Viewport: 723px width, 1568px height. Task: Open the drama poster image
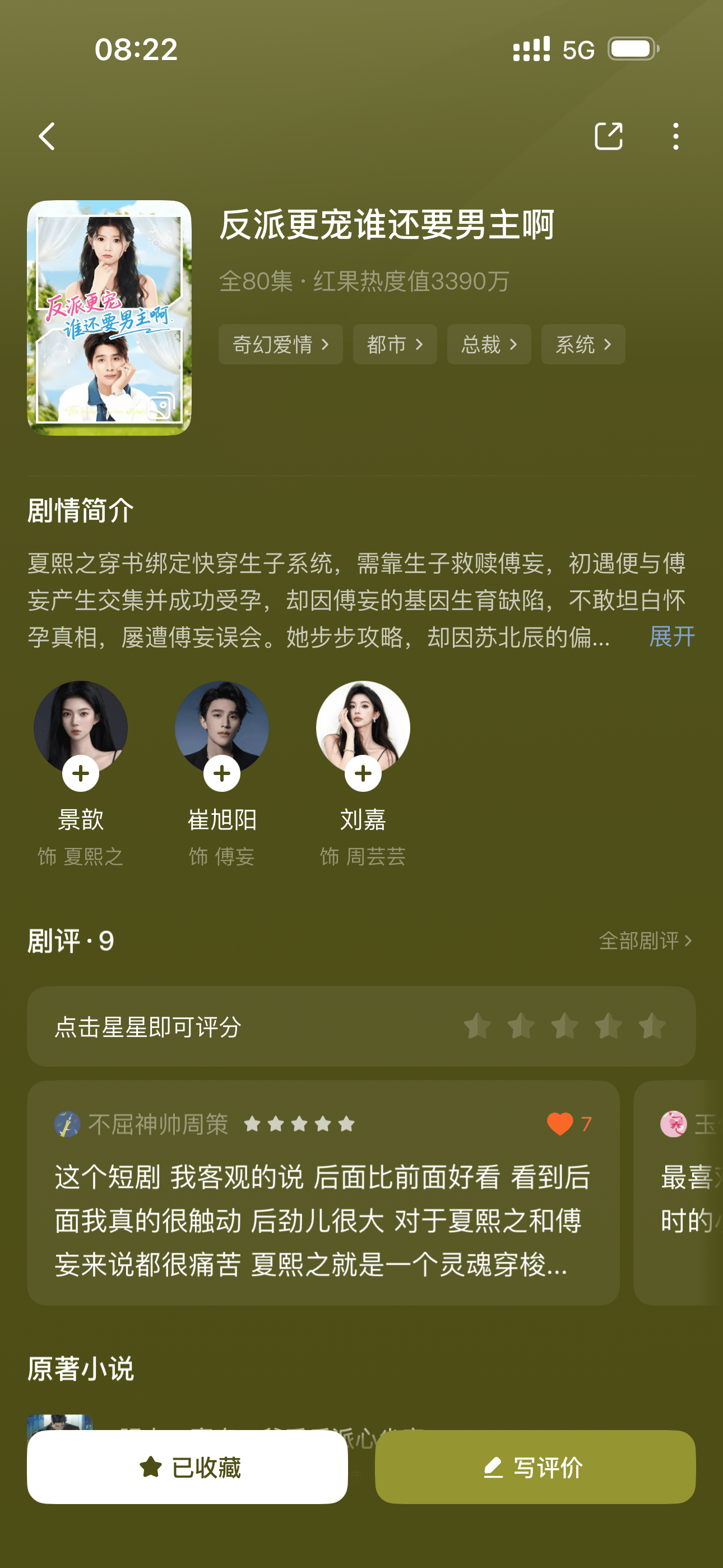[109, 317]
